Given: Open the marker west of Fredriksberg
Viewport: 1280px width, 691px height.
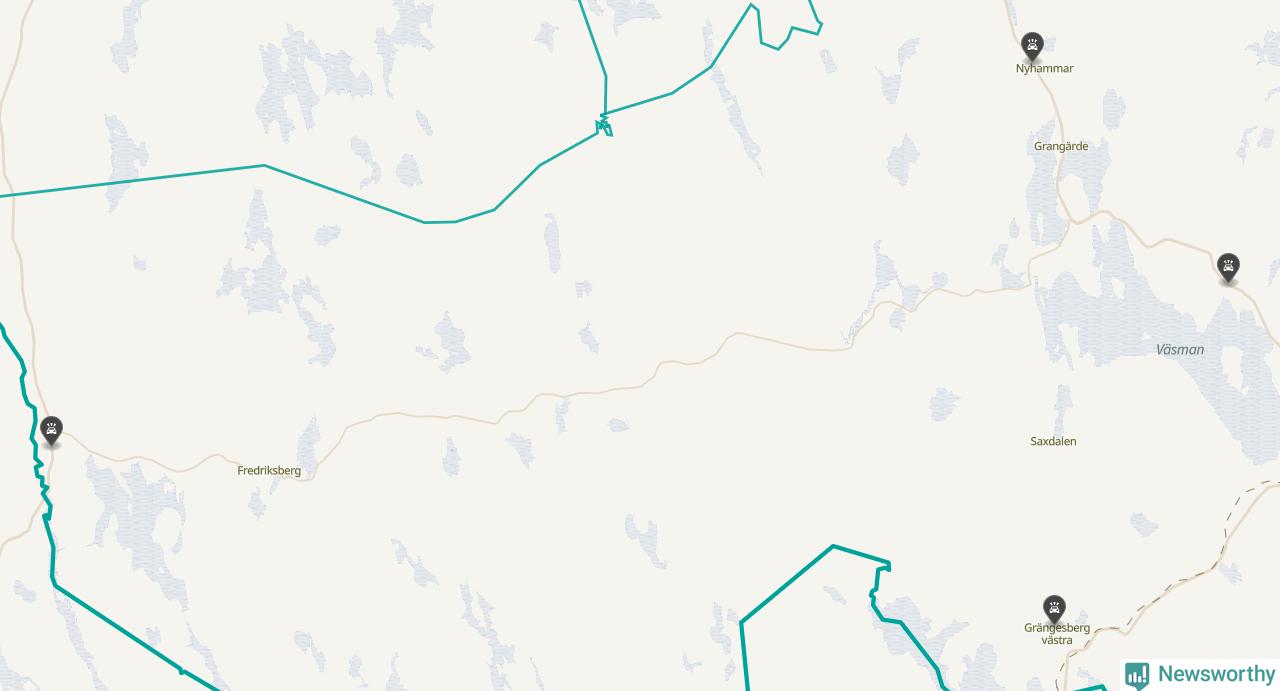Looking at the screenshot, I should (51, 430).
